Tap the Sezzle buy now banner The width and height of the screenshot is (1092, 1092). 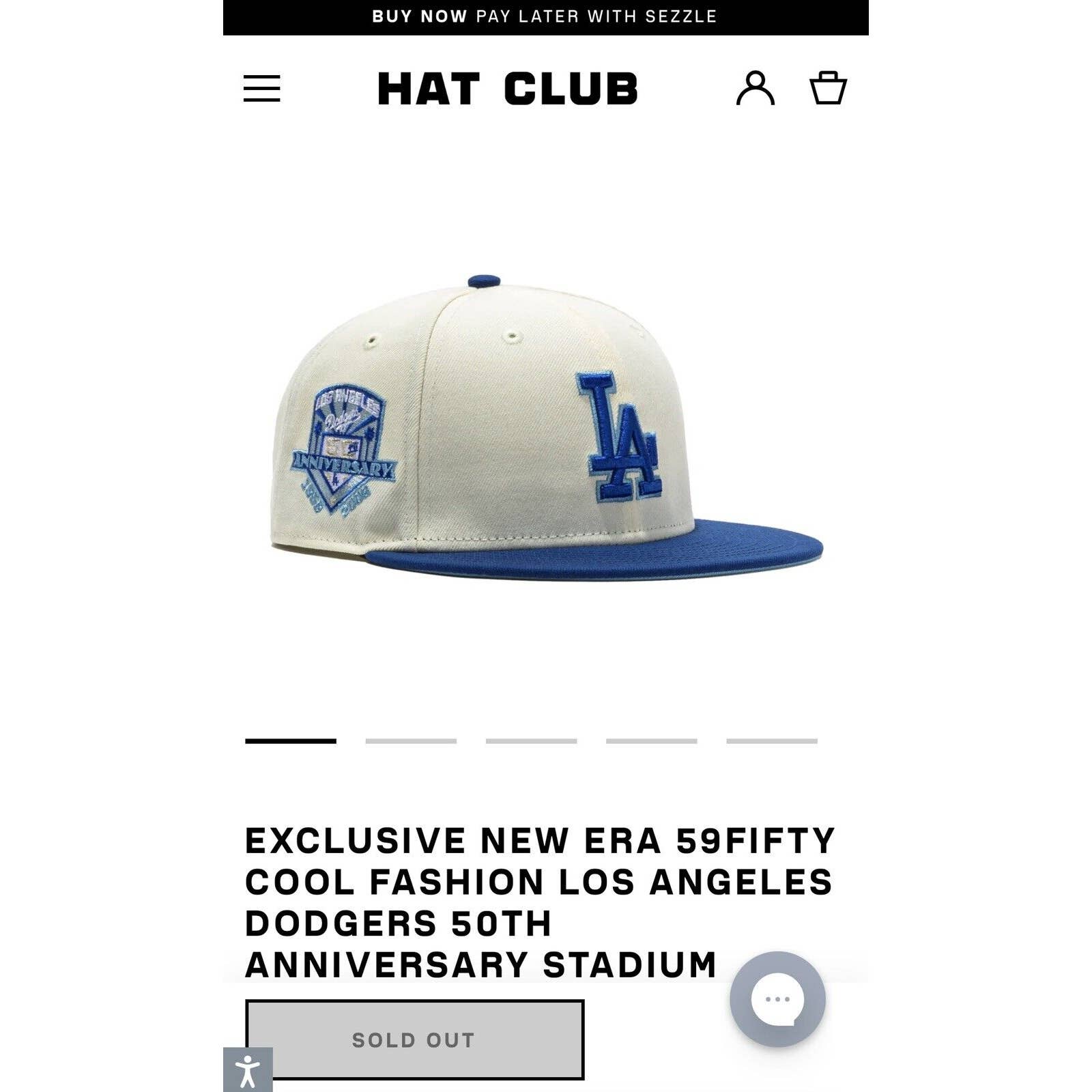pyautogui.click(x=545, y=16)
